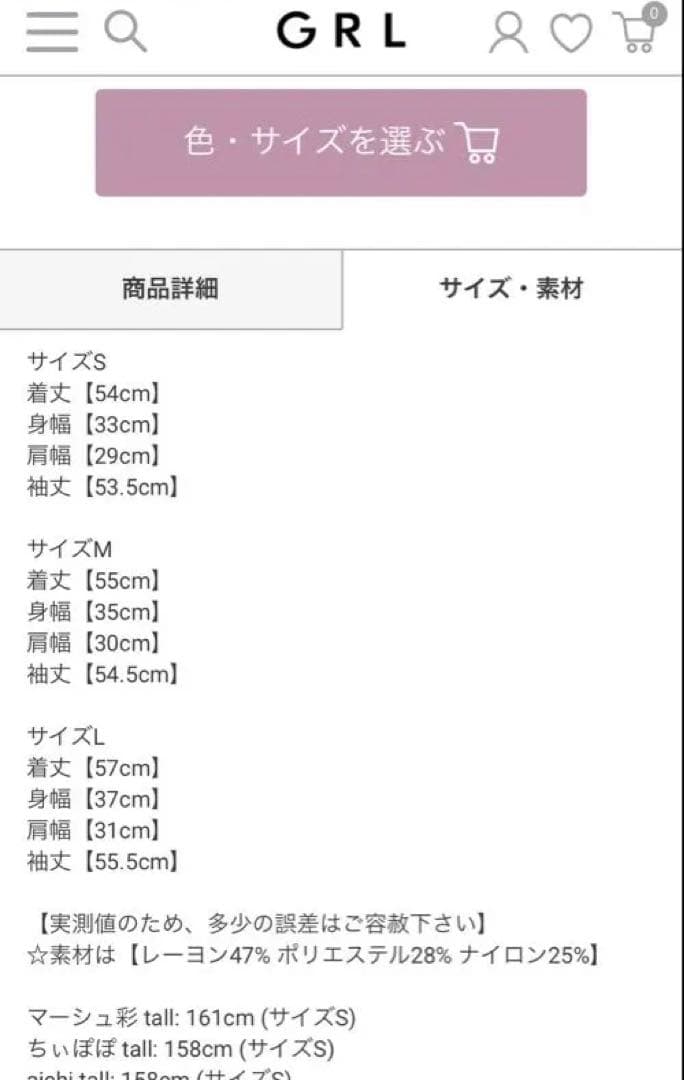Switch to the 商品詳細 tab
This screenshot has width=684, height=1080.
(x=170, y=290)
